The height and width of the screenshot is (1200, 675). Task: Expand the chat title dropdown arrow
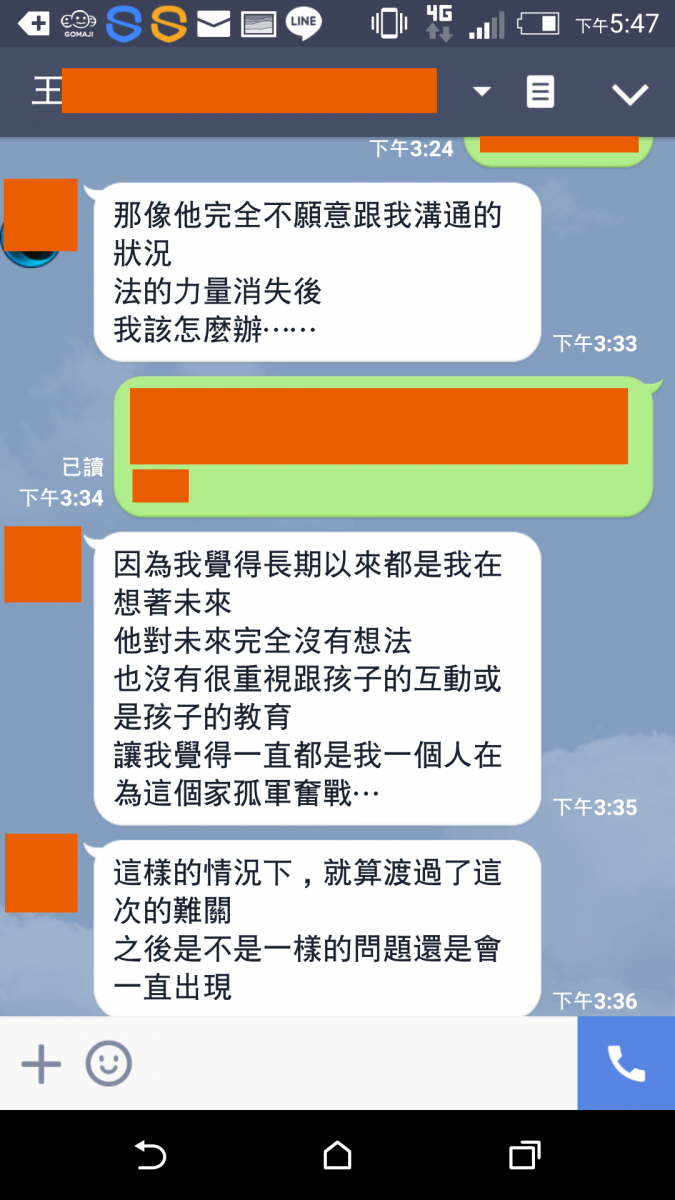[482, 92]
